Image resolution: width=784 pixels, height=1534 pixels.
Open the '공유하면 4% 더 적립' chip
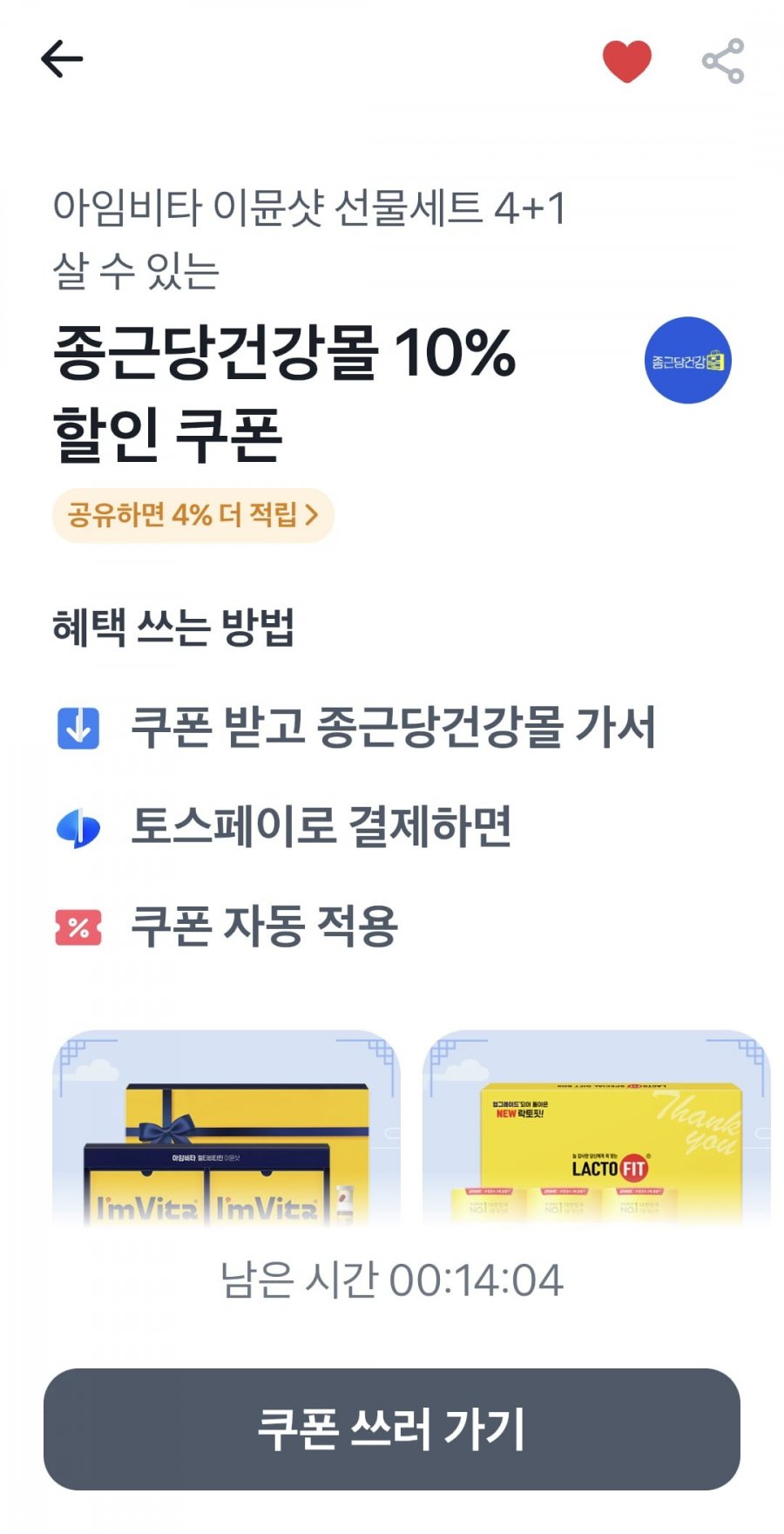(x=193, y=515)
